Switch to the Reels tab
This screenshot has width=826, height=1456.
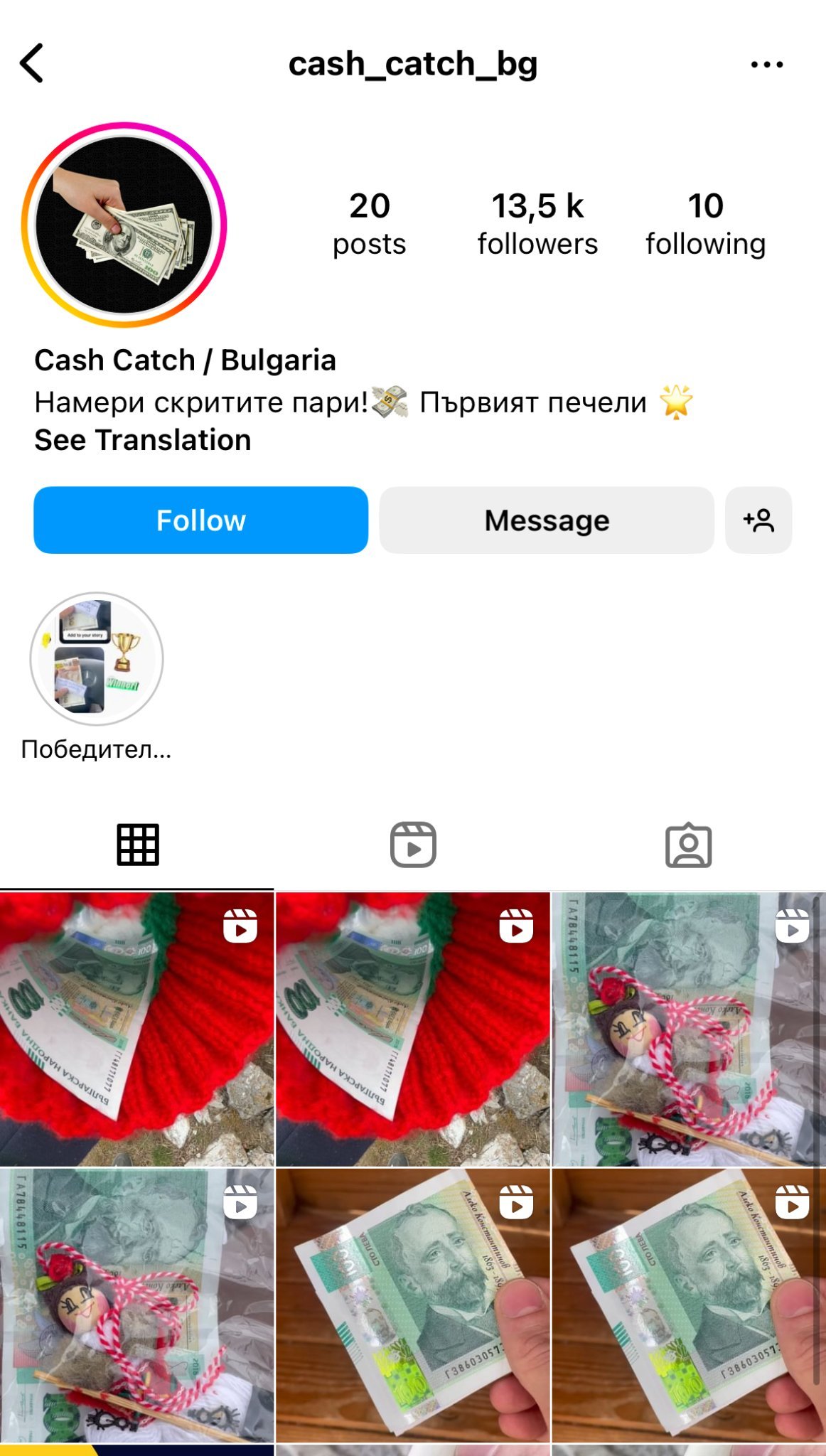click(413, 845)
